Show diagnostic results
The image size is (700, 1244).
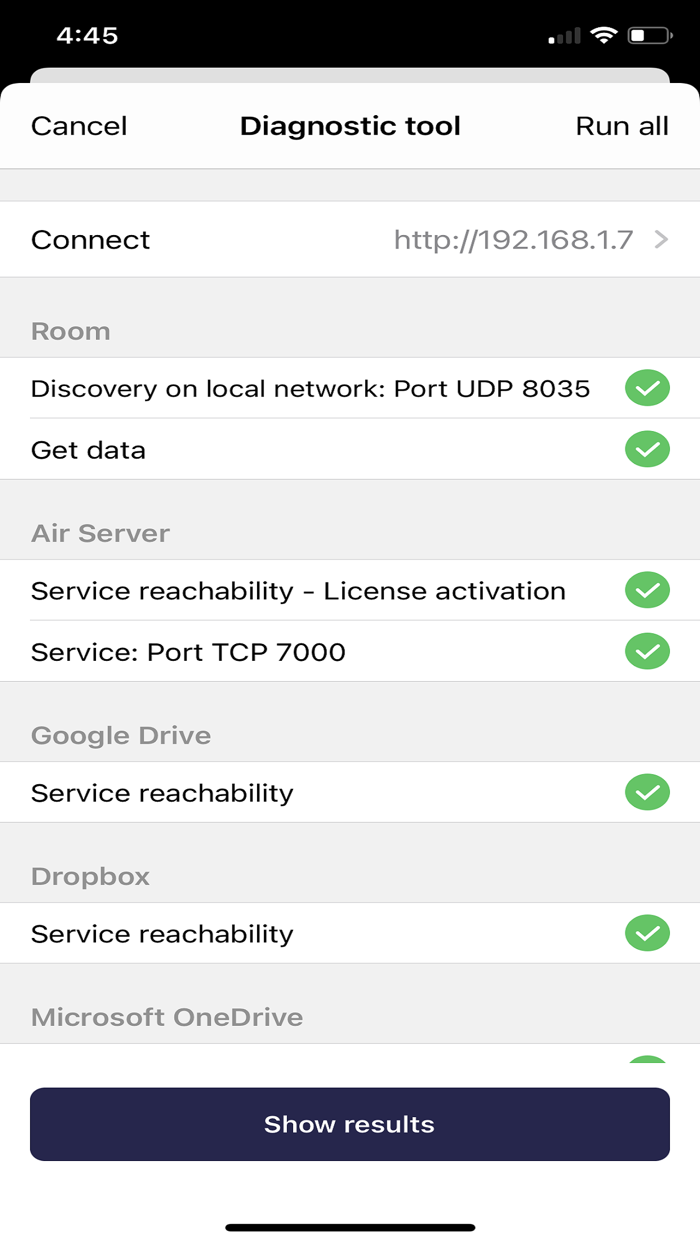point(350,1124)
